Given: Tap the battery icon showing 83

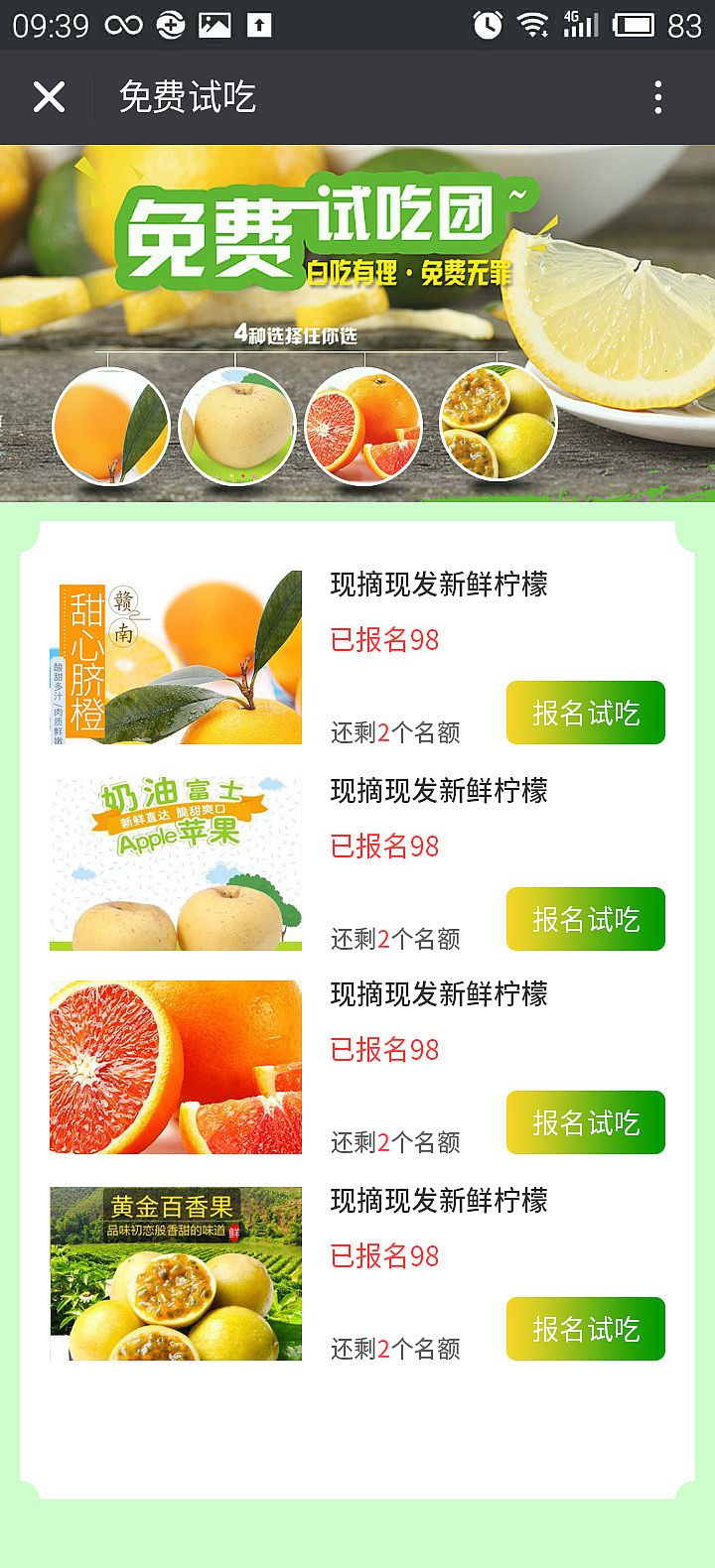Looking at the screenshot, I should tap(631, 26).
